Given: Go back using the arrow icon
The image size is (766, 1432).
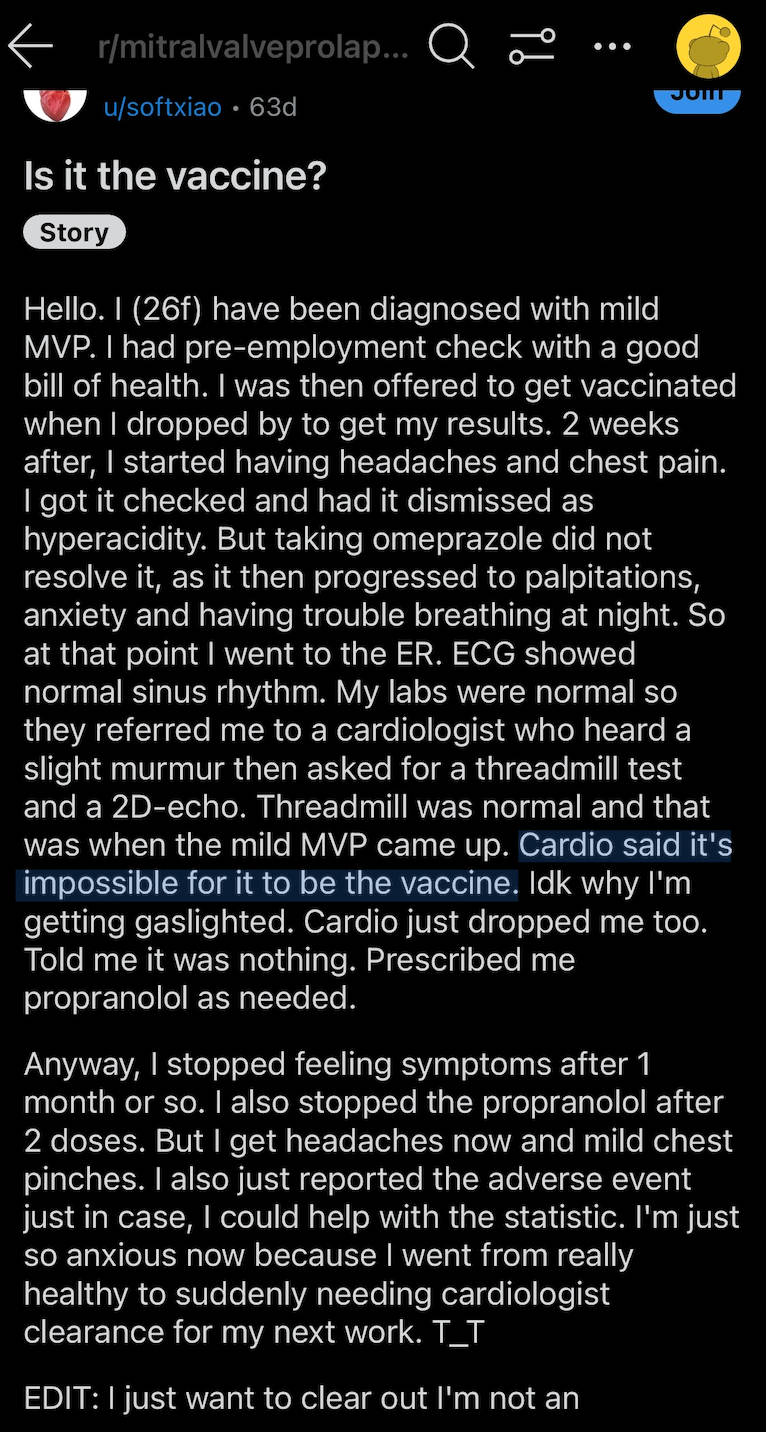Looking at the screenshot, I should [30, 46].
